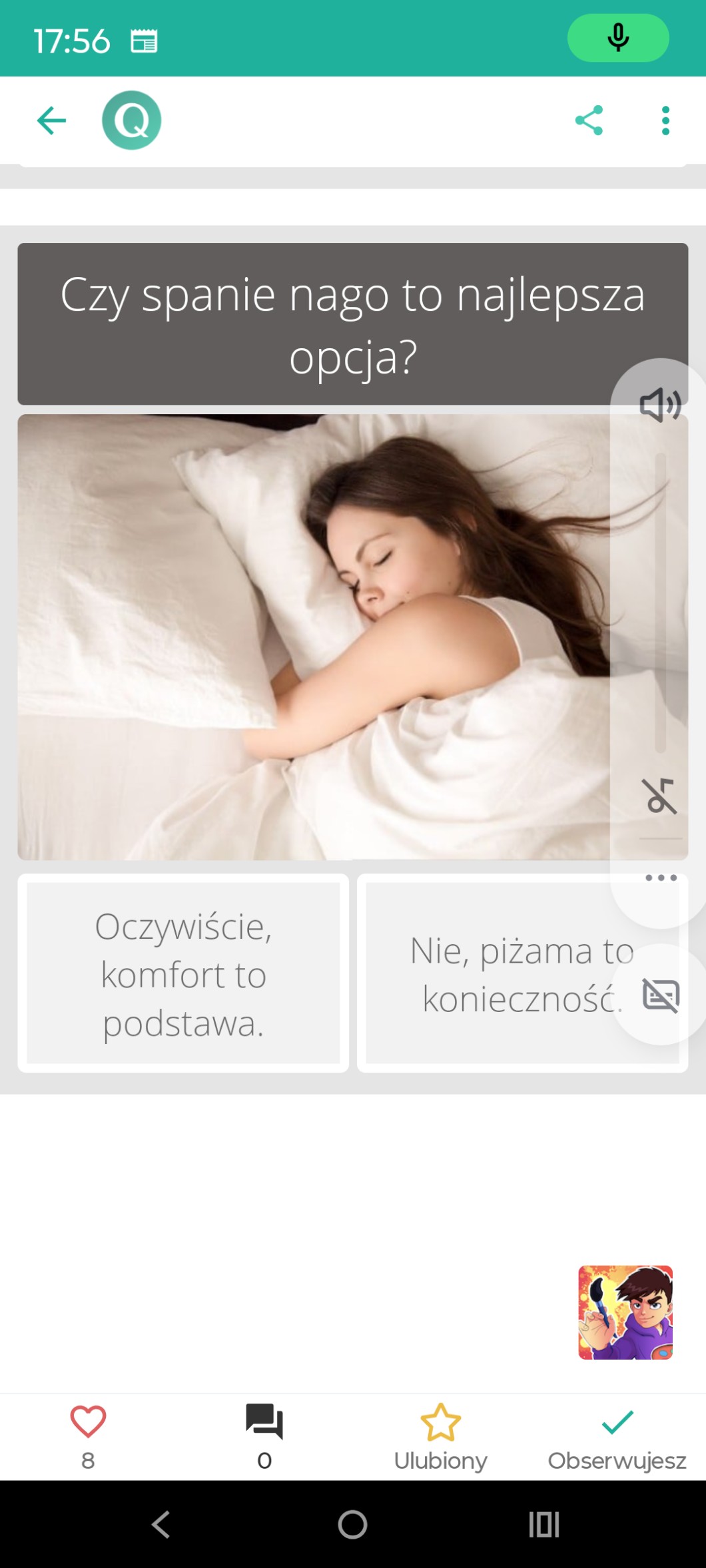Viewport: 706px width, 1568px height.
Task: Tap Obserwujesz to unfollow
Action: pos(617,1433)
